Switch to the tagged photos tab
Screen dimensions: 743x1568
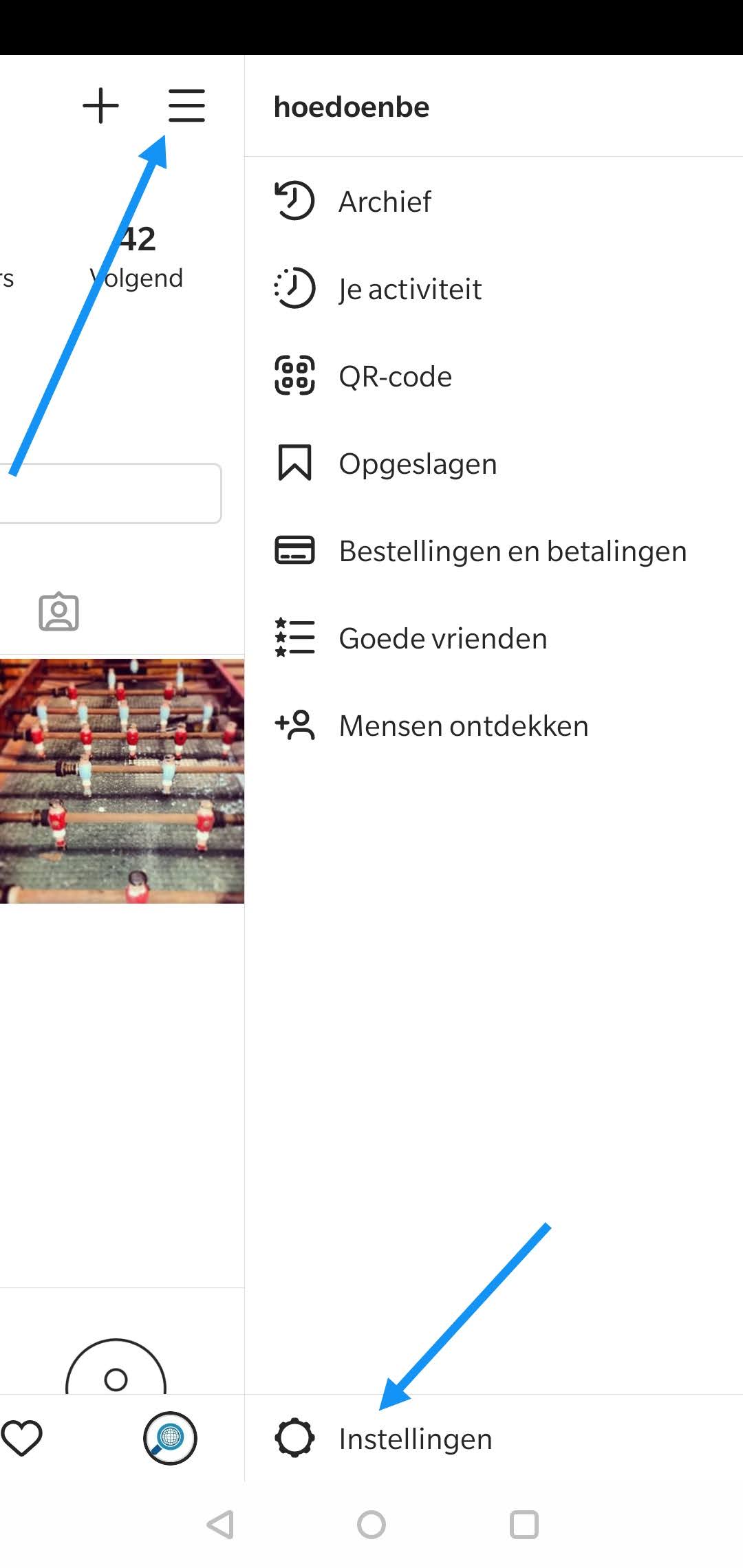click(58, 612)
